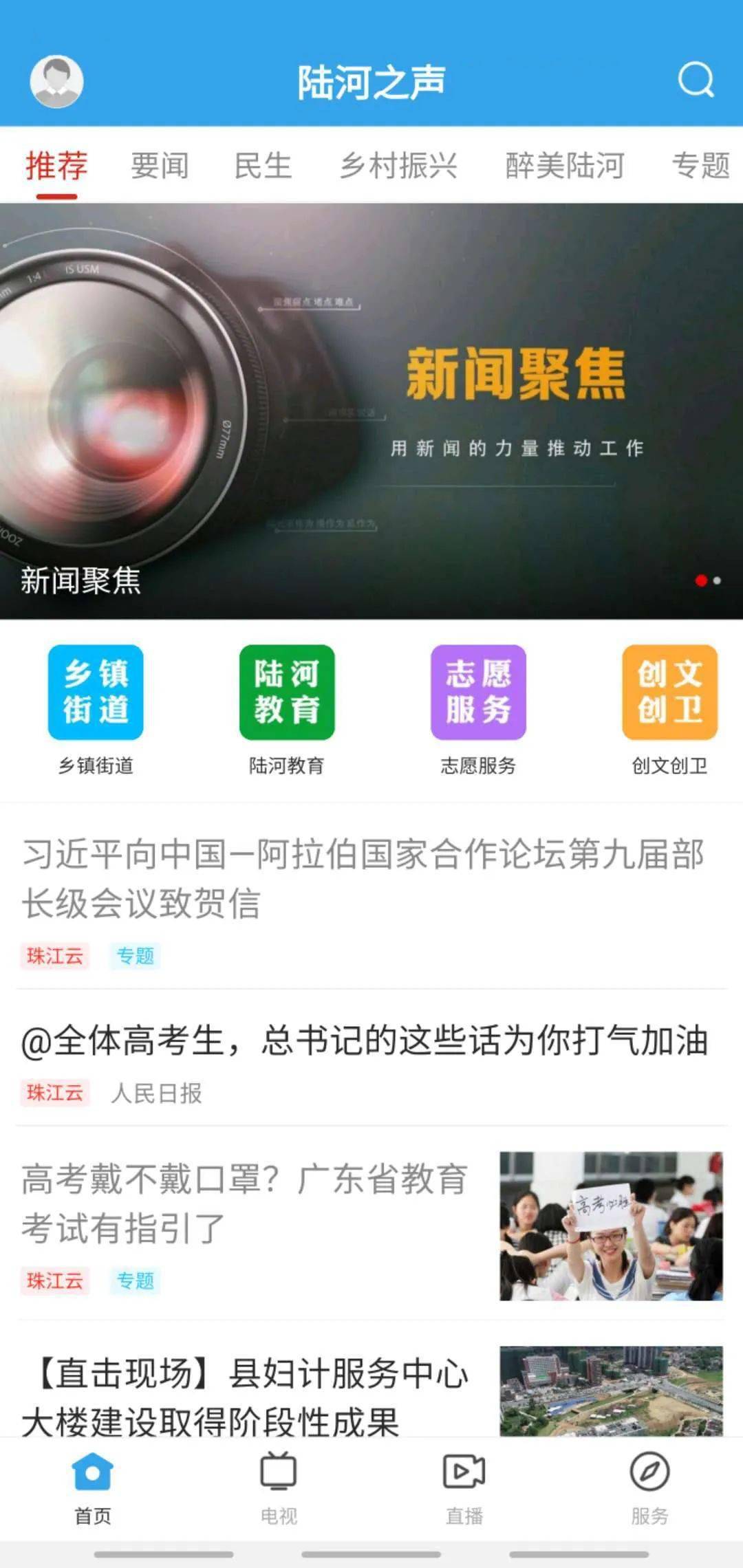Go to the 直播 bottom tab
Screen dimensions: 743x1568
(x=464, y=1485)
